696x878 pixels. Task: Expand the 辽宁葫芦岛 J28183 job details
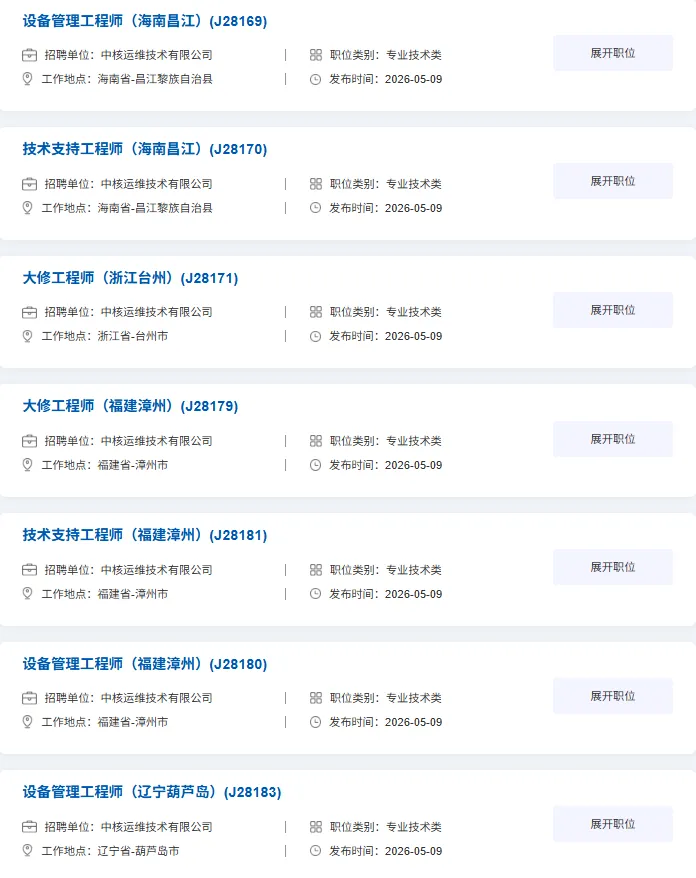click(x=613, y=824)
